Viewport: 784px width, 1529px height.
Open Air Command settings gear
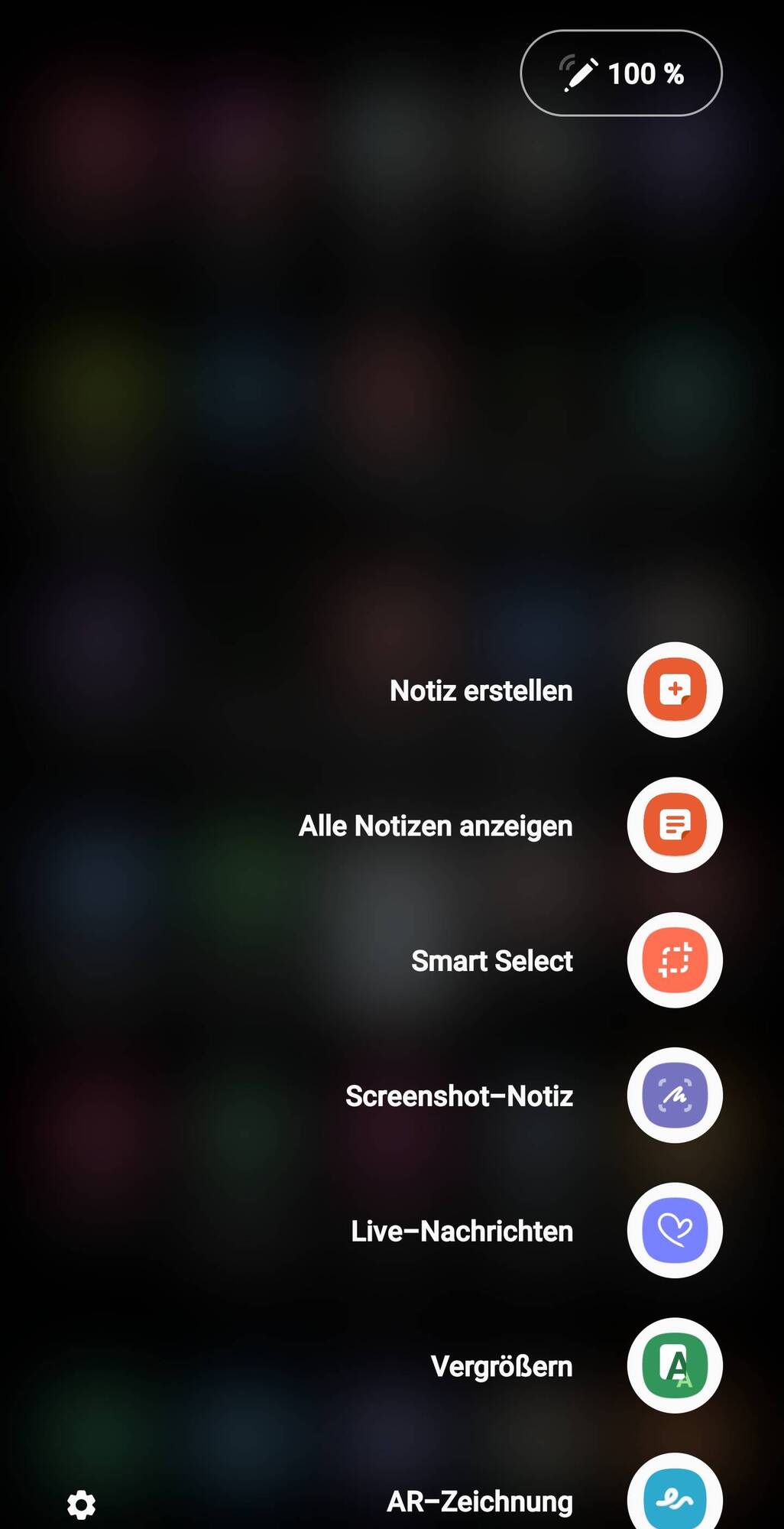pos(81,1504)
